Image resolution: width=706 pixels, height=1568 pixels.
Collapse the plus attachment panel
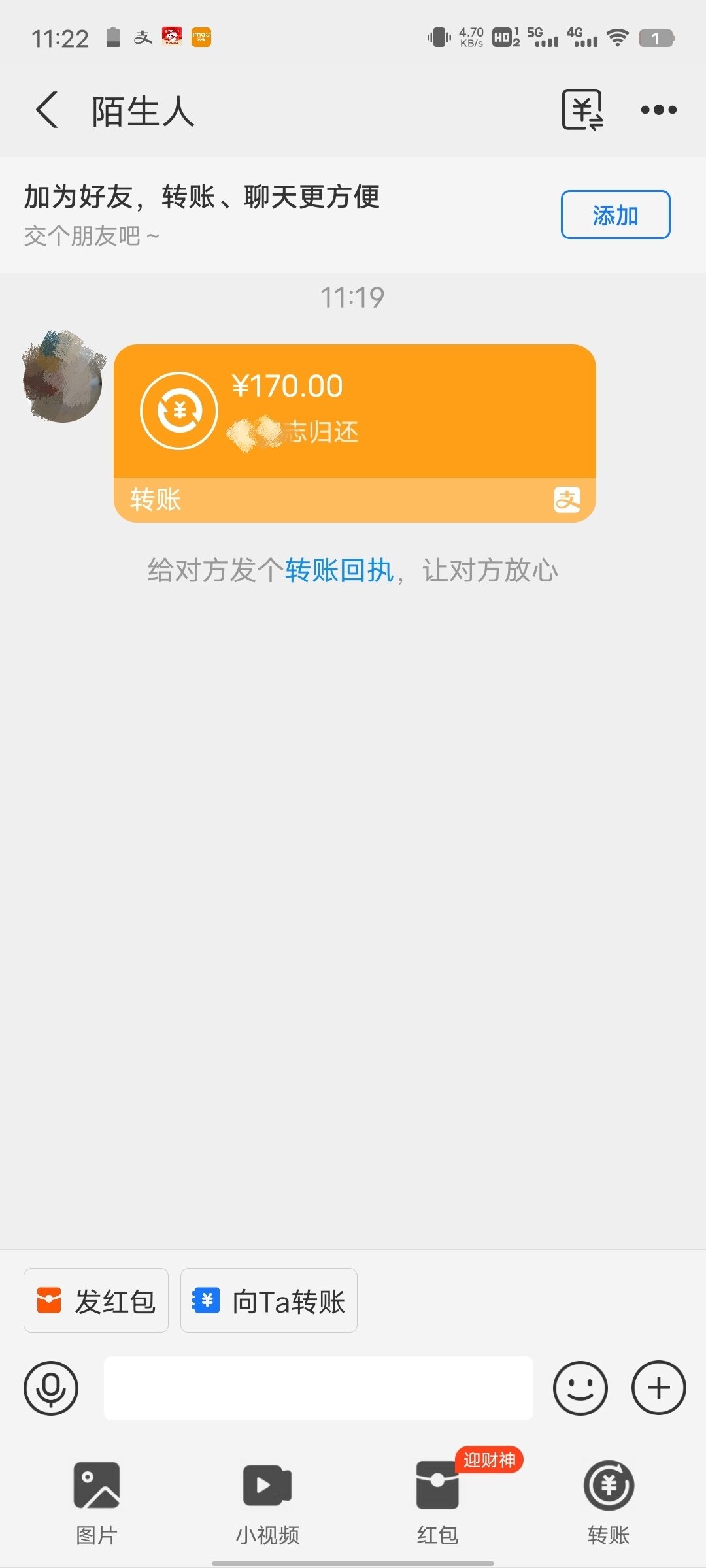tap(658, 1388)
